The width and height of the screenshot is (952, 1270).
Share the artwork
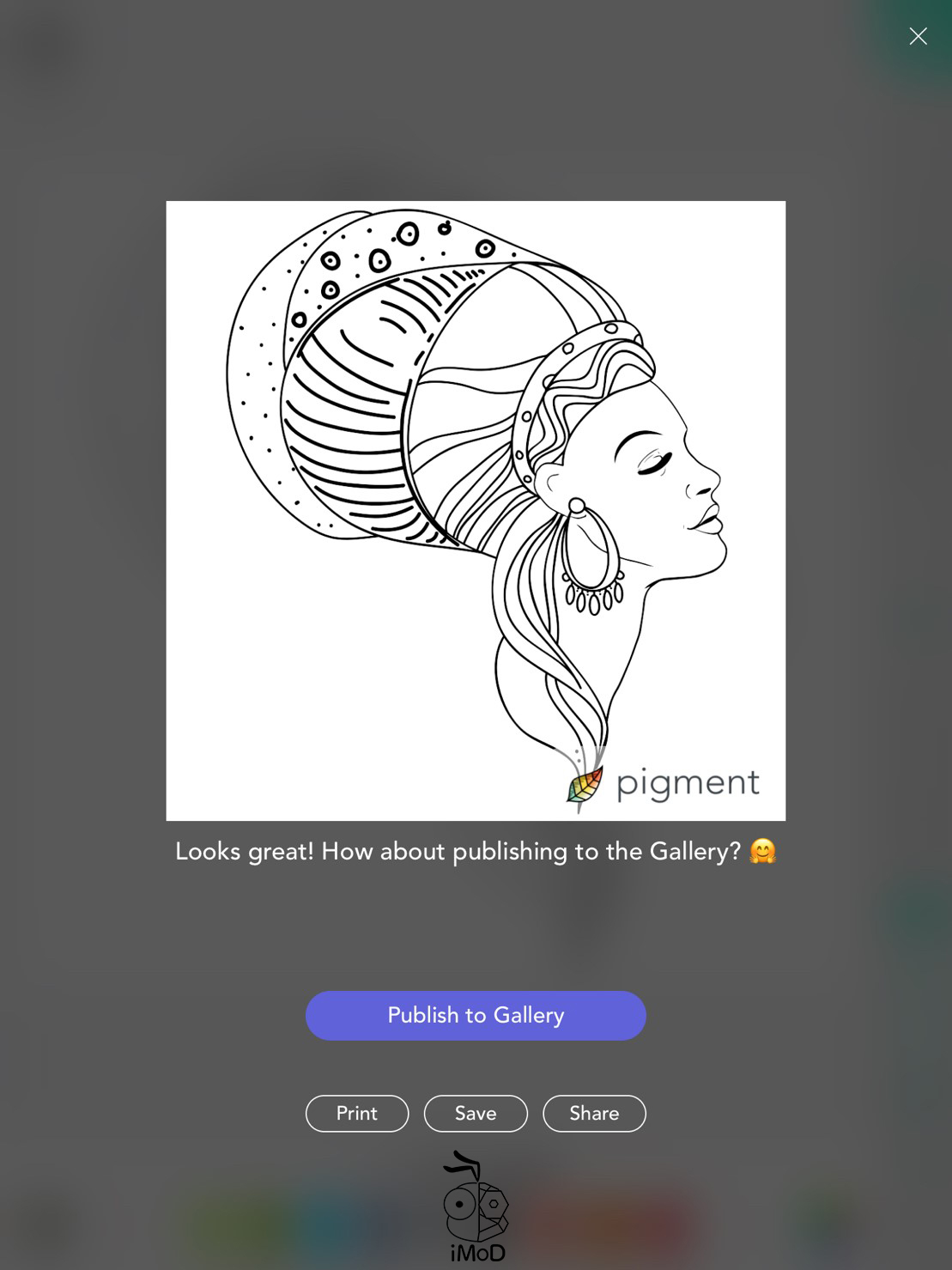click(x=594, y=1113)
